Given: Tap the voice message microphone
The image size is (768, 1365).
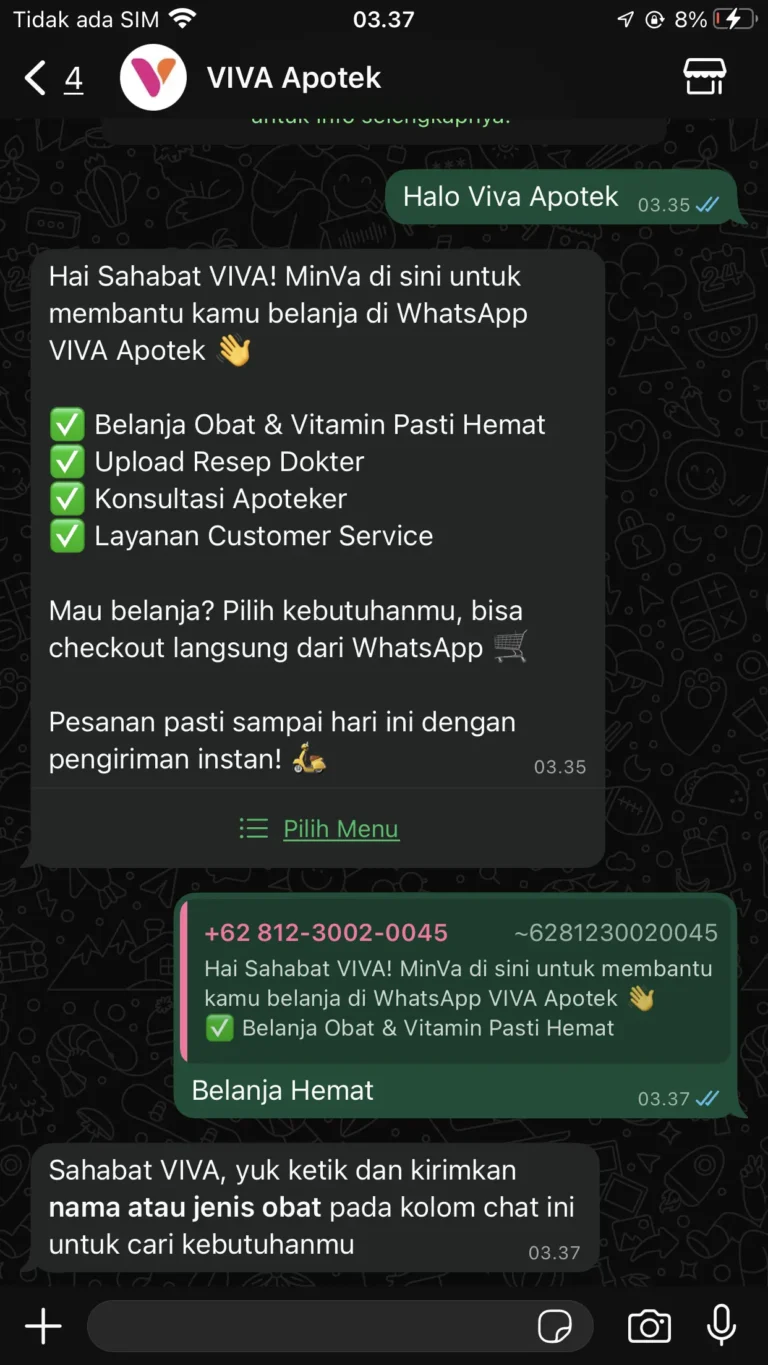Looking at the screenshot, I should pos(721,1327).
